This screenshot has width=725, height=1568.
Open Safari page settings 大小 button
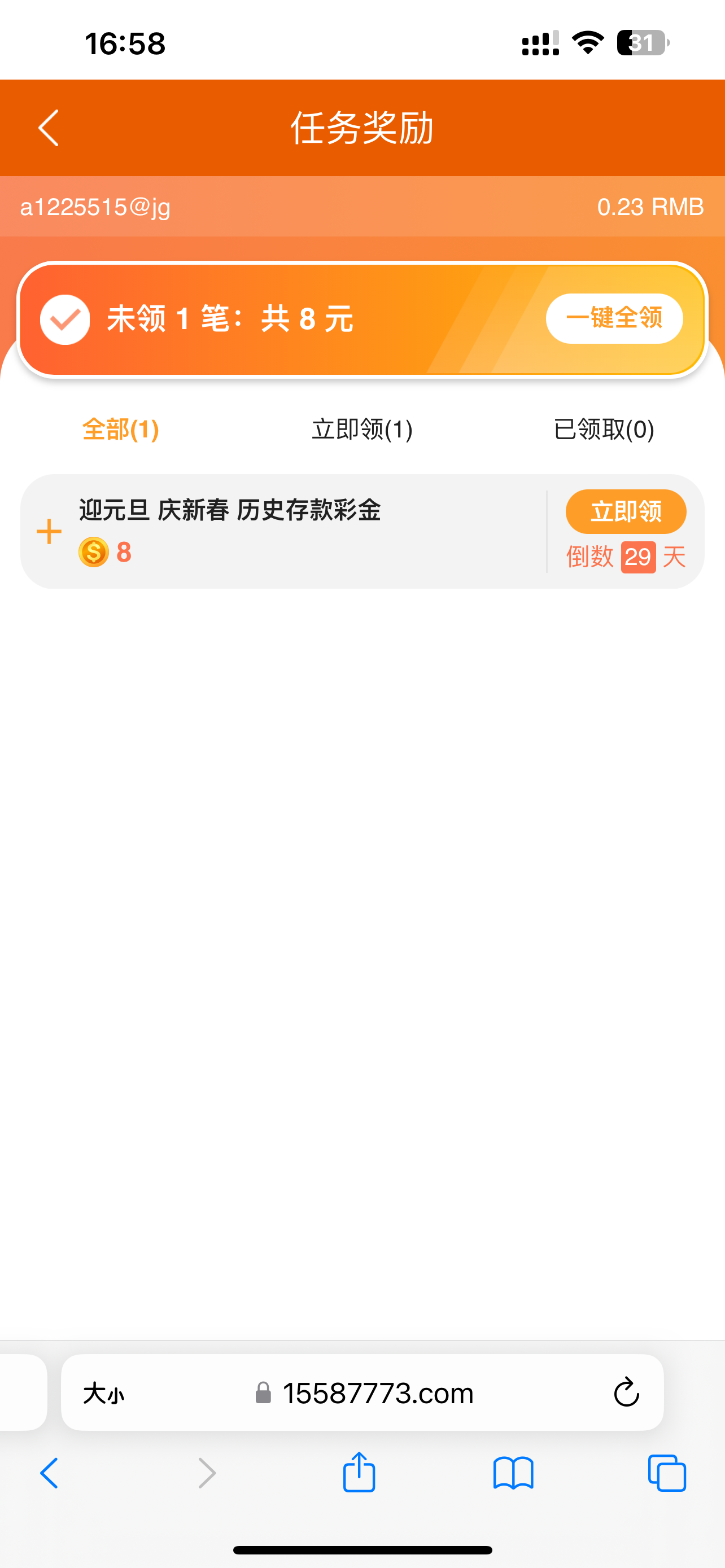click(x=103, y=1392)
